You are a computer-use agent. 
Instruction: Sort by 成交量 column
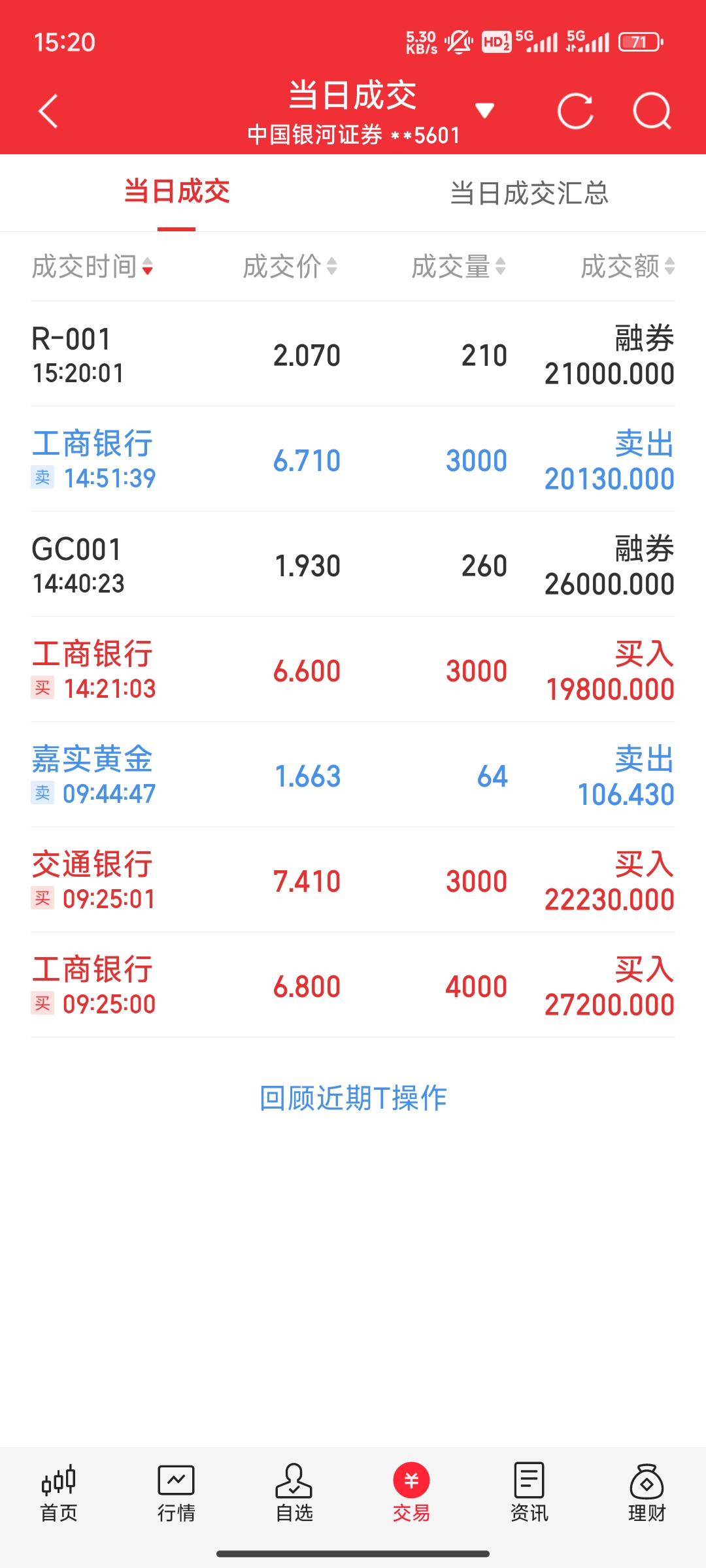[458, 267]
